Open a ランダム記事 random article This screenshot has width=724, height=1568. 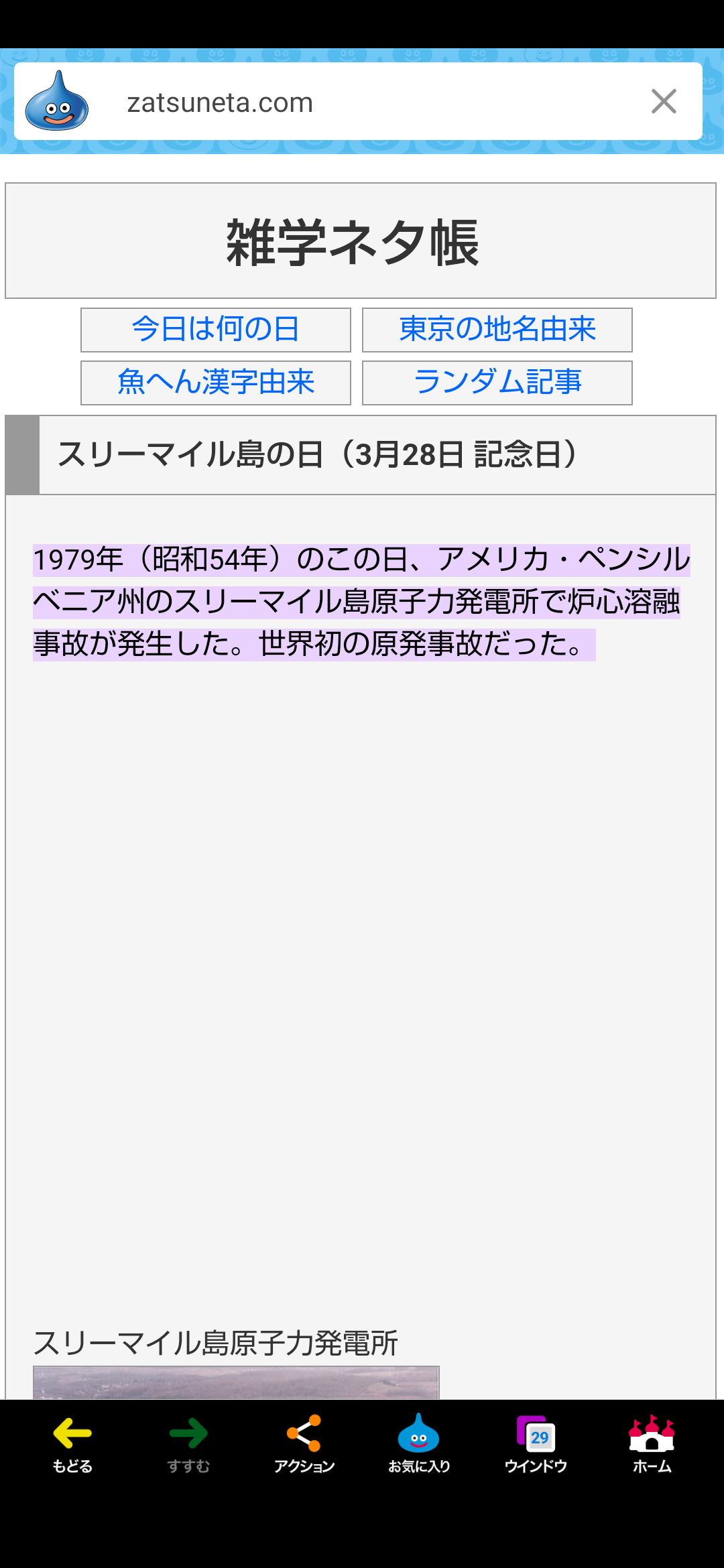pos(497,383)
